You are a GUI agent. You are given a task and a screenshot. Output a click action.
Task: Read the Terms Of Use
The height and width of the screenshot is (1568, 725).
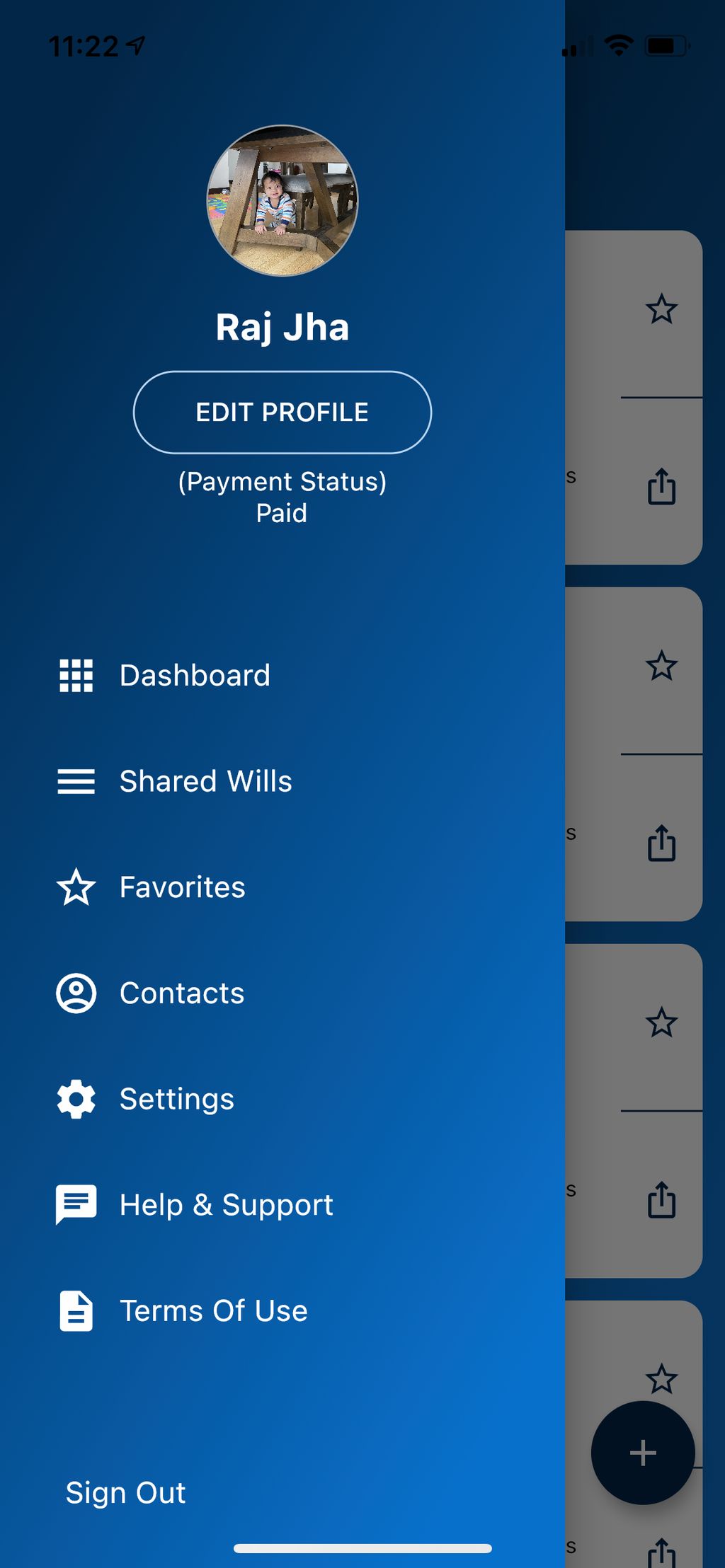(x=212, y=1311)
